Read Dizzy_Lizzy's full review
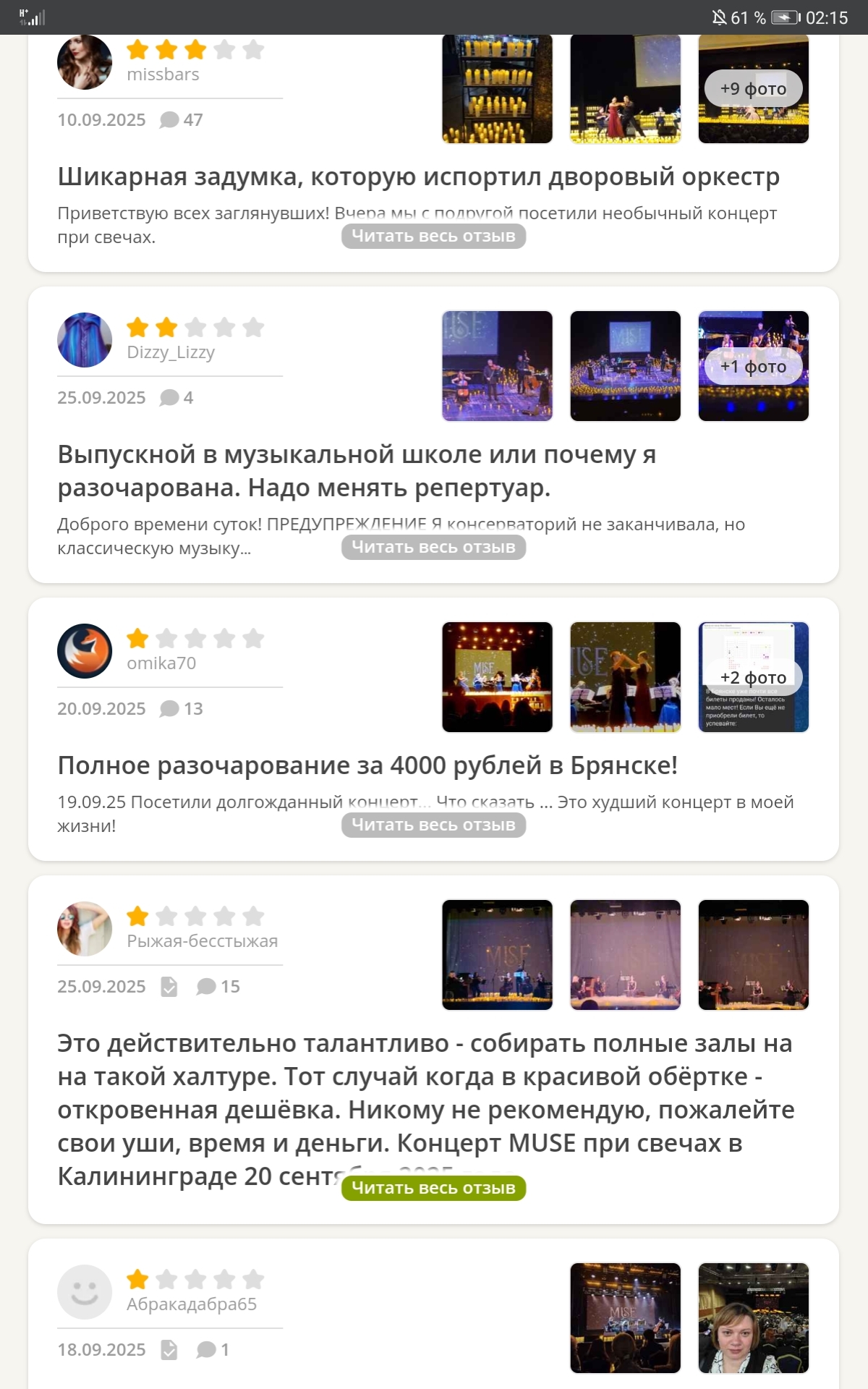 (433, 547)
